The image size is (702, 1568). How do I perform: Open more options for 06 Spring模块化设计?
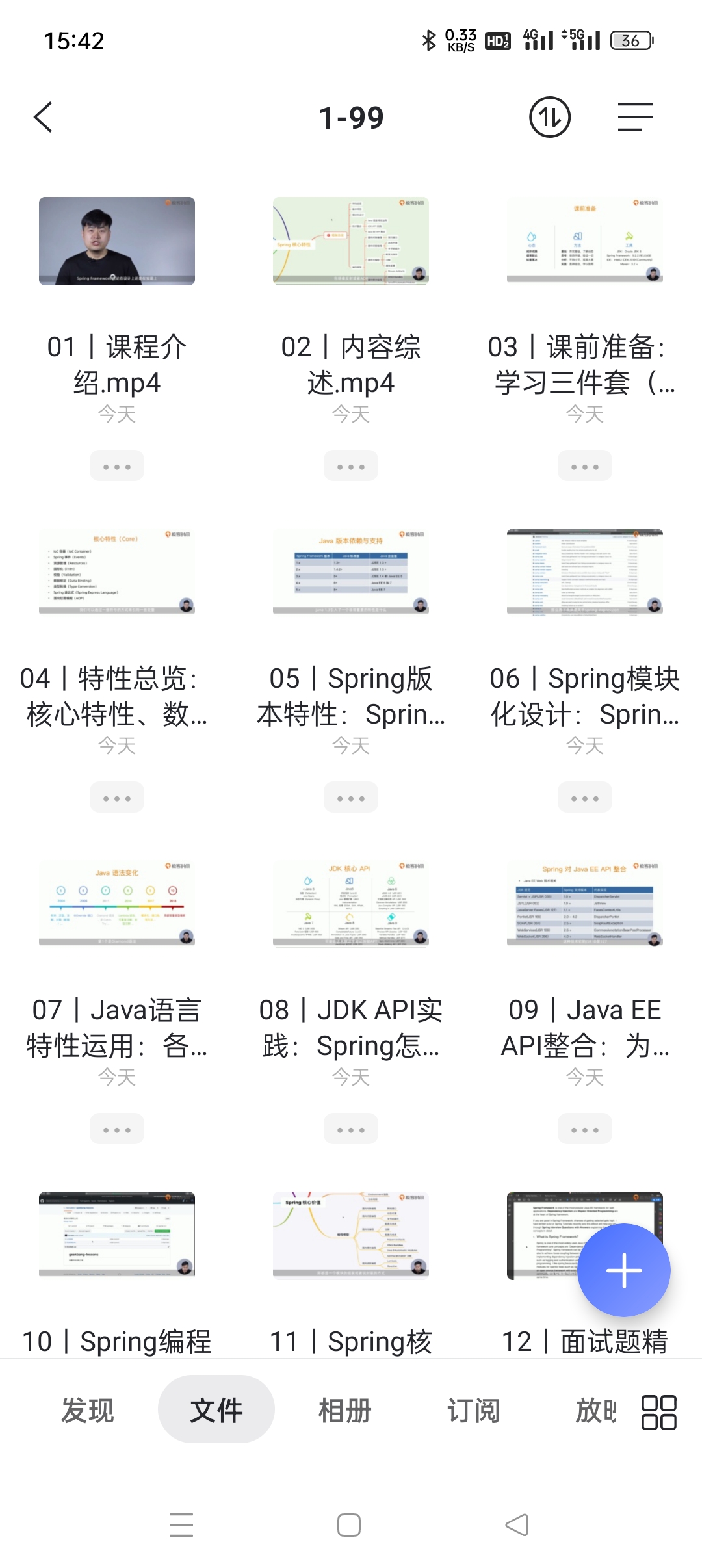585,798
